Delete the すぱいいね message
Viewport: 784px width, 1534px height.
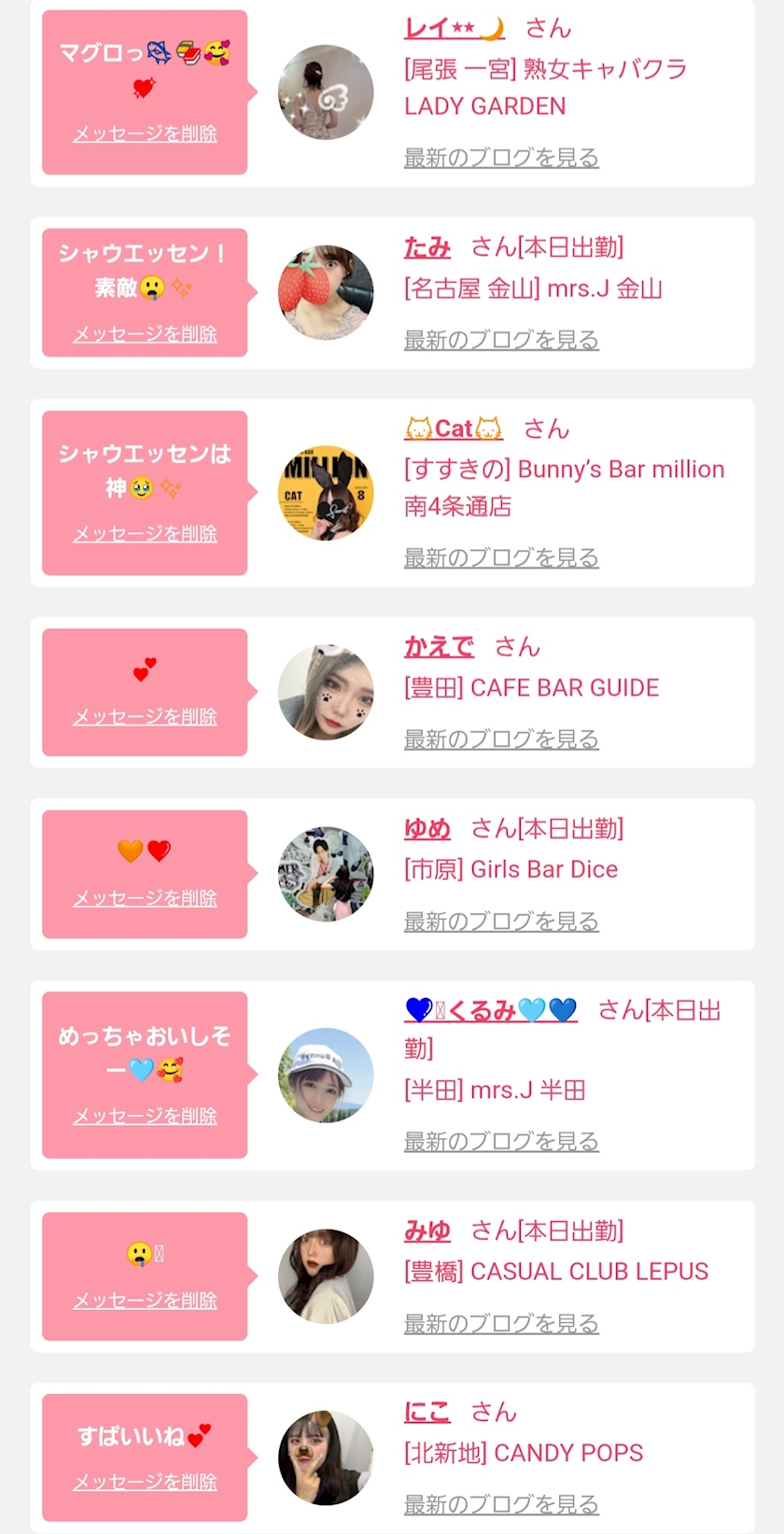[145, 1482]
